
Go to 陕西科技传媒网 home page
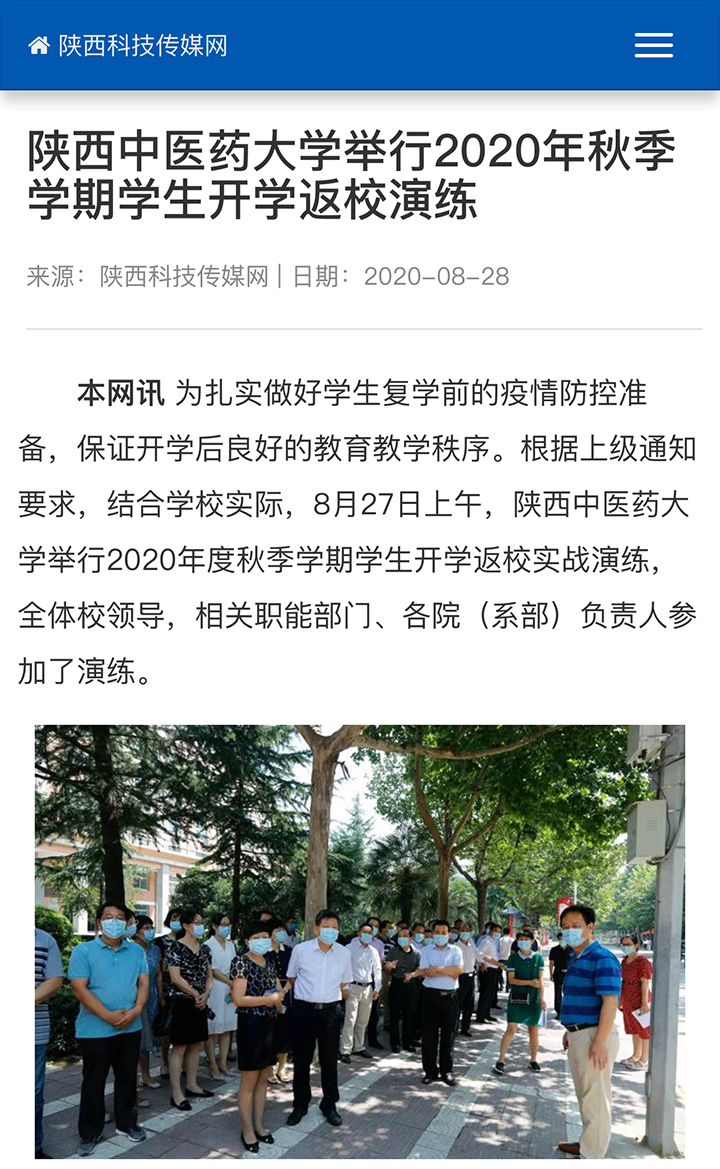127,45
